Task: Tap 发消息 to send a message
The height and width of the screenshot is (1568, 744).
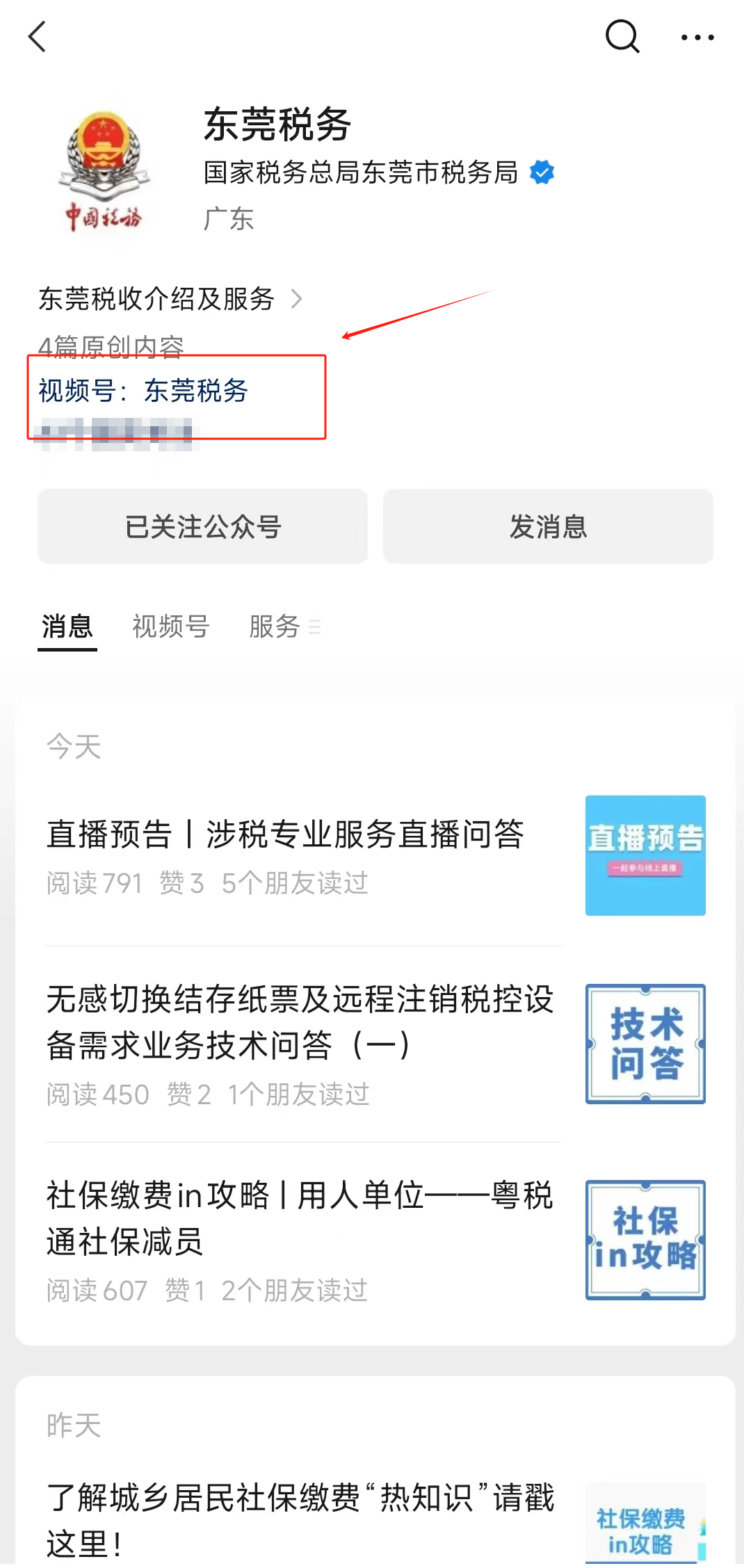Action: pos(548,526)
